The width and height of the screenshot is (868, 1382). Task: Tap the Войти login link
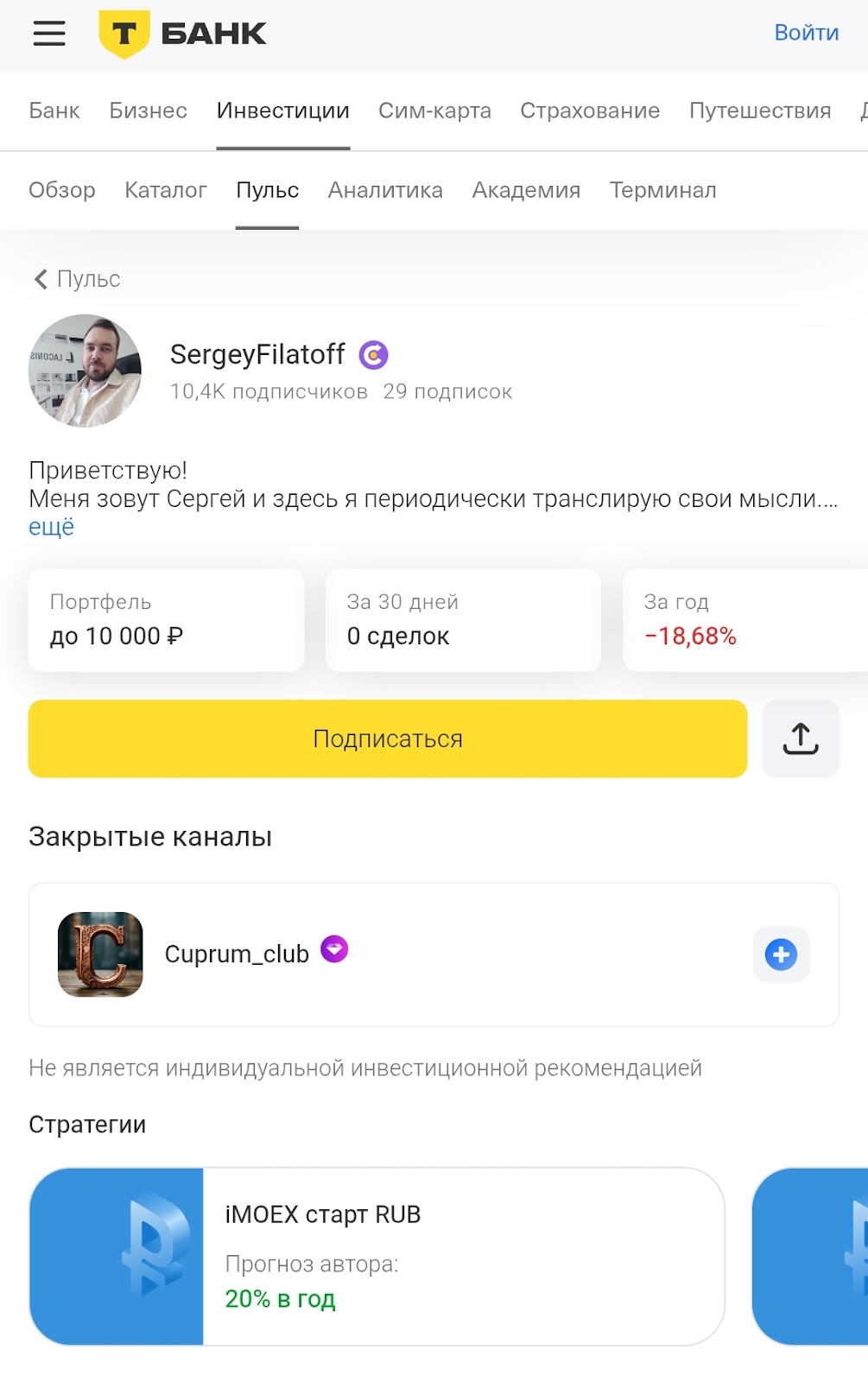tap(806, 33)
